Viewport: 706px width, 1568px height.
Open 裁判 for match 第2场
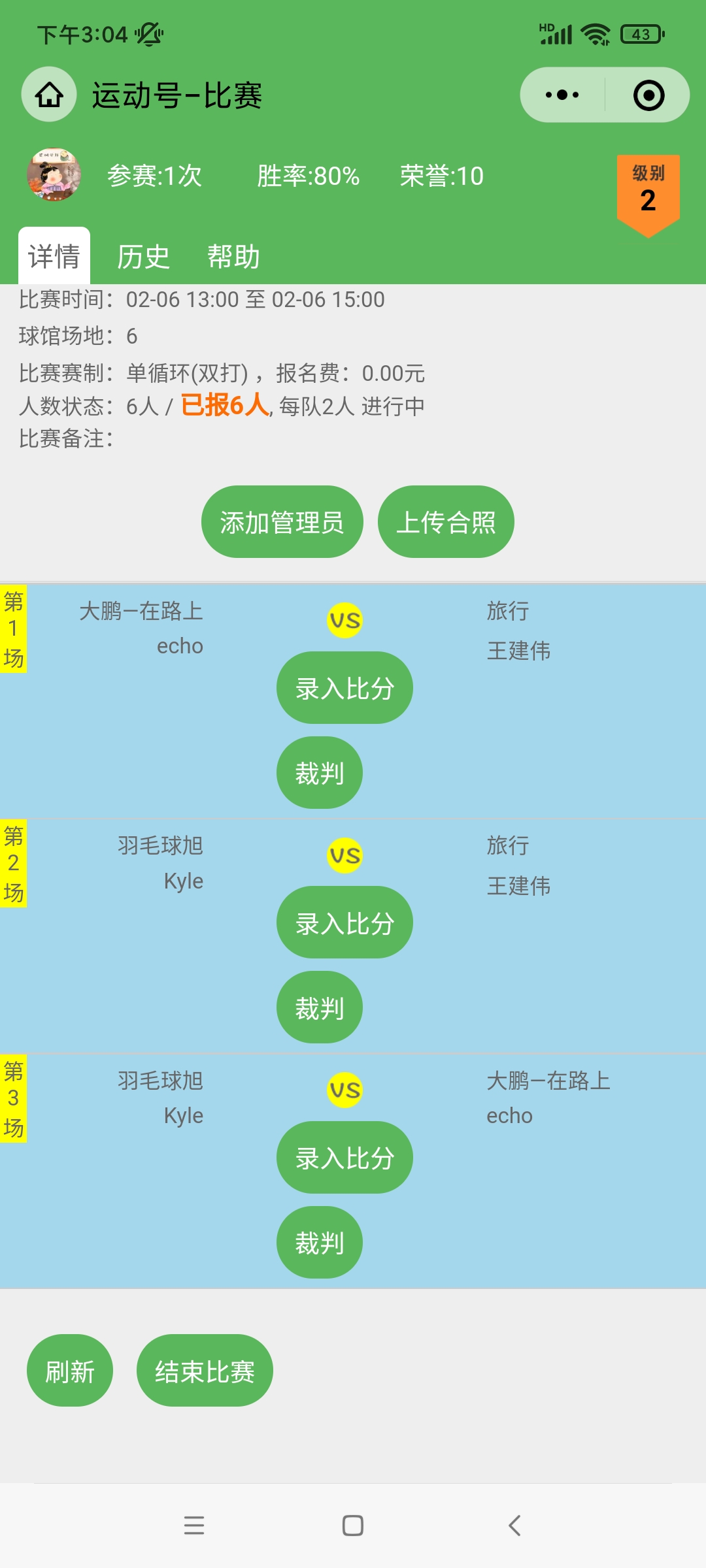320,1007
